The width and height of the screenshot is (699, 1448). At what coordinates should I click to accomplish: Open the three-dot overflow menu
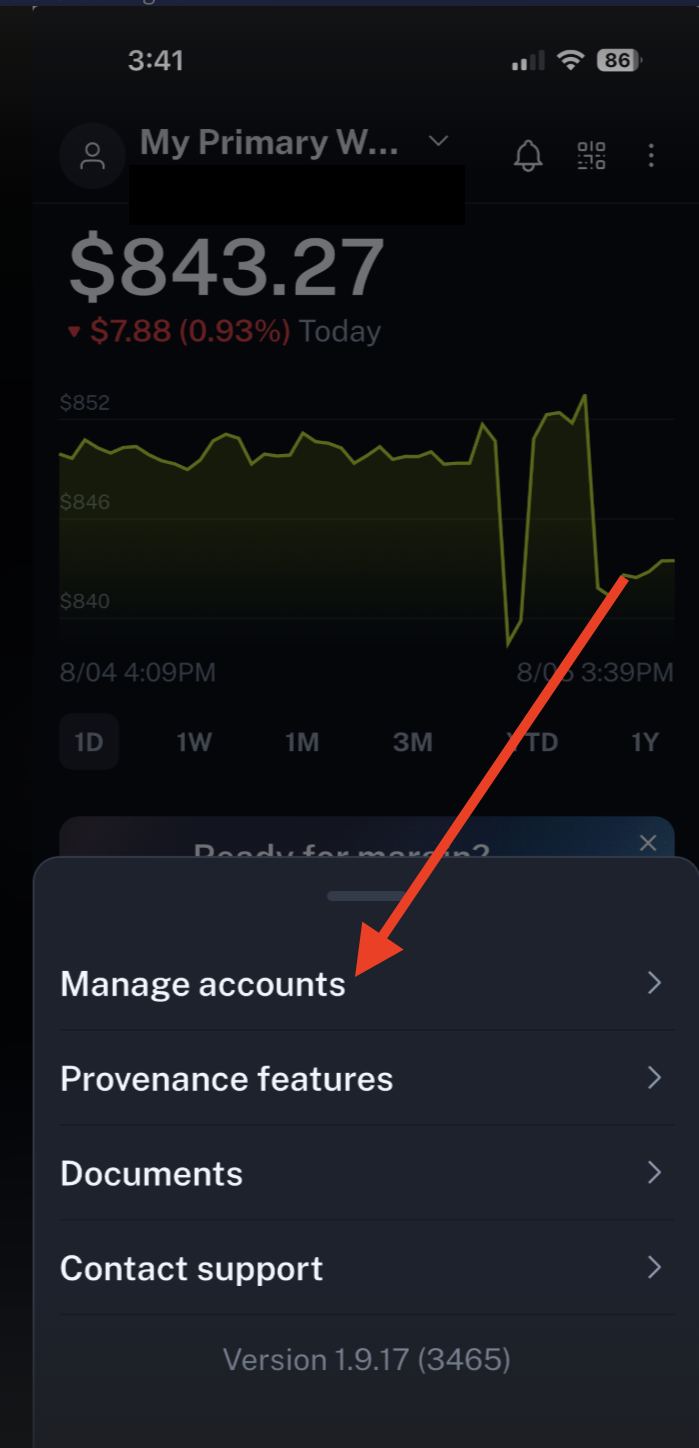[651, 156]
